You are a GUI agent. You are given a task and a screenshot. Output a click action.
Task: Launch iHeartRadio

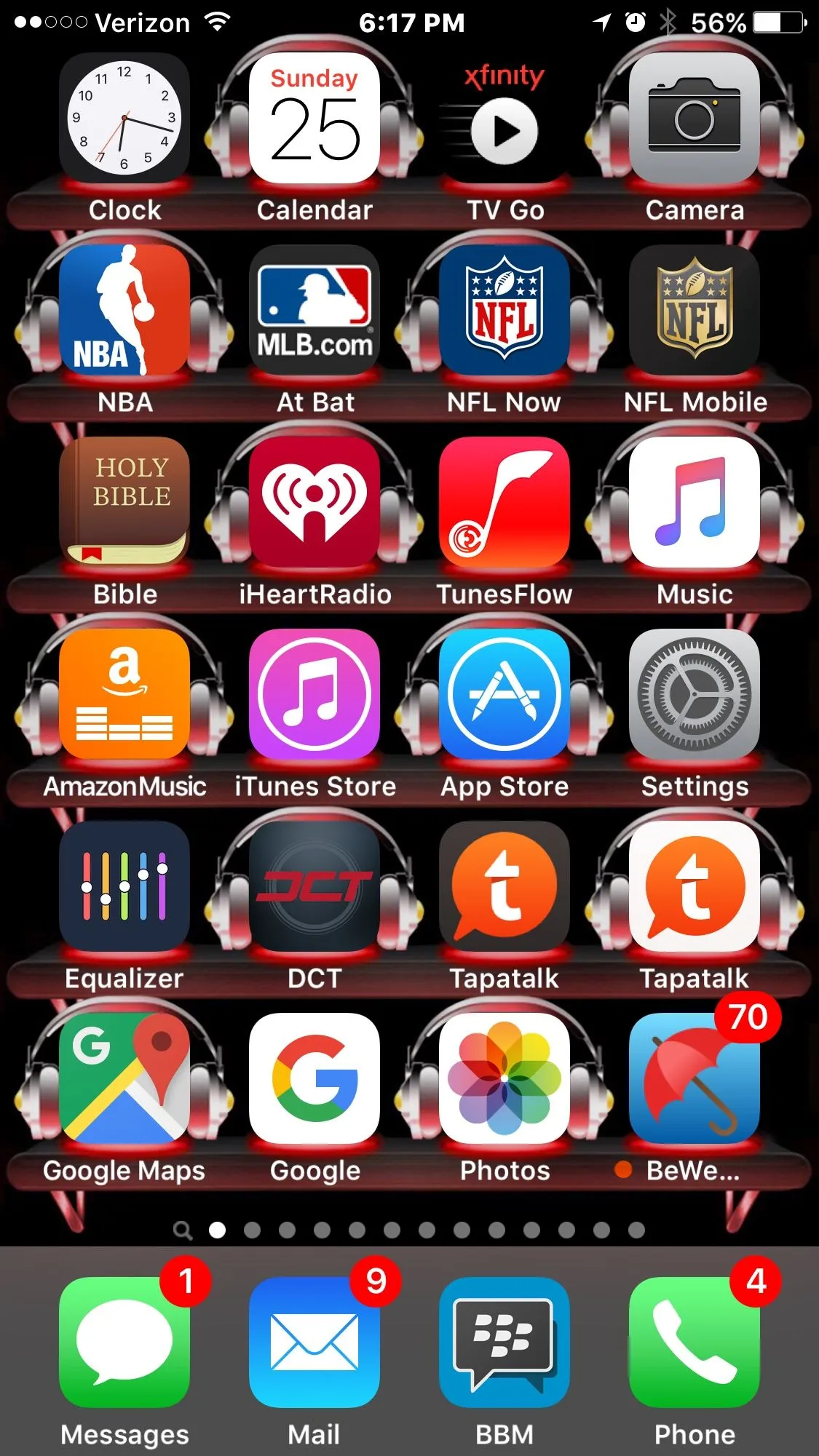pos(314,503)
